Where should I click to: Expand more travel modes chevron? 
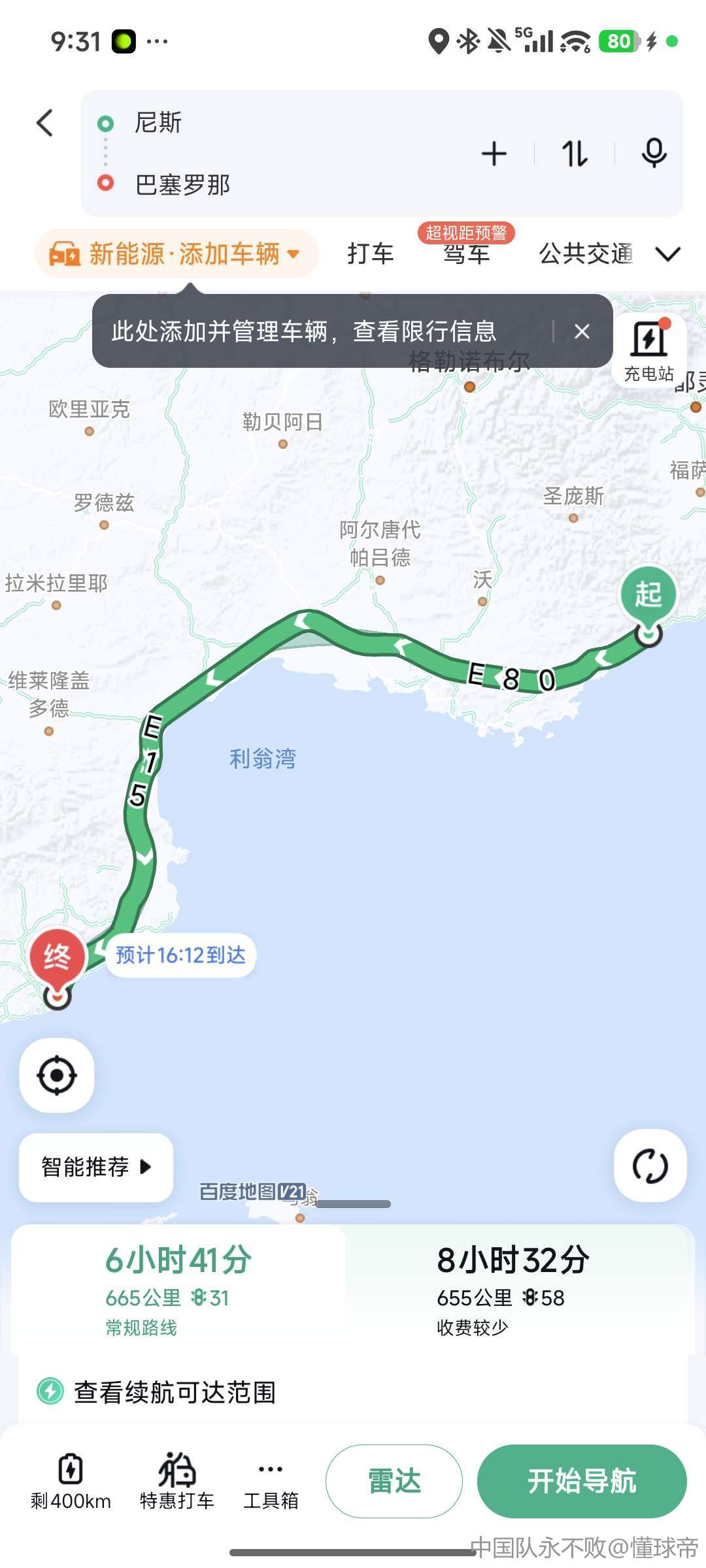[668, 253]
